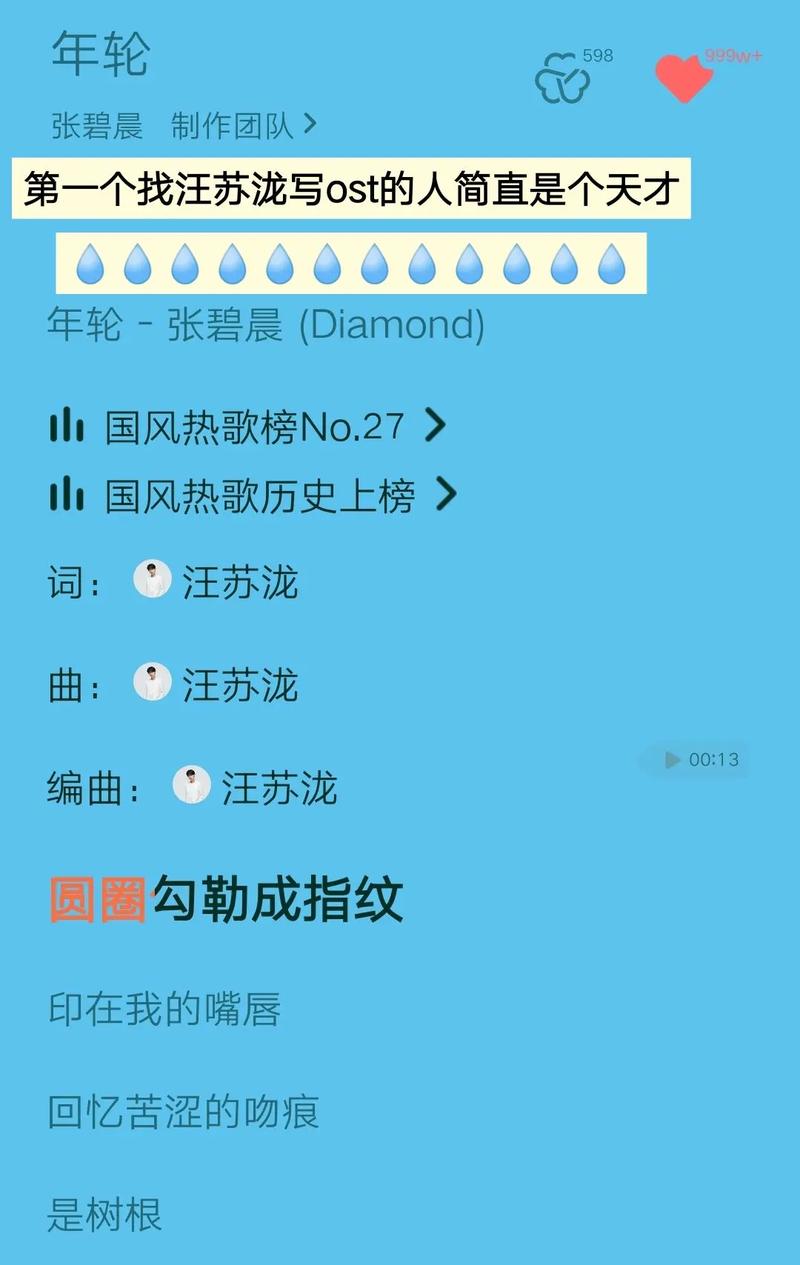Open singer 张碧晨 under the title
Image resolution: width=800 pixels, height=1265 pixels.
(x=97, y=126)
